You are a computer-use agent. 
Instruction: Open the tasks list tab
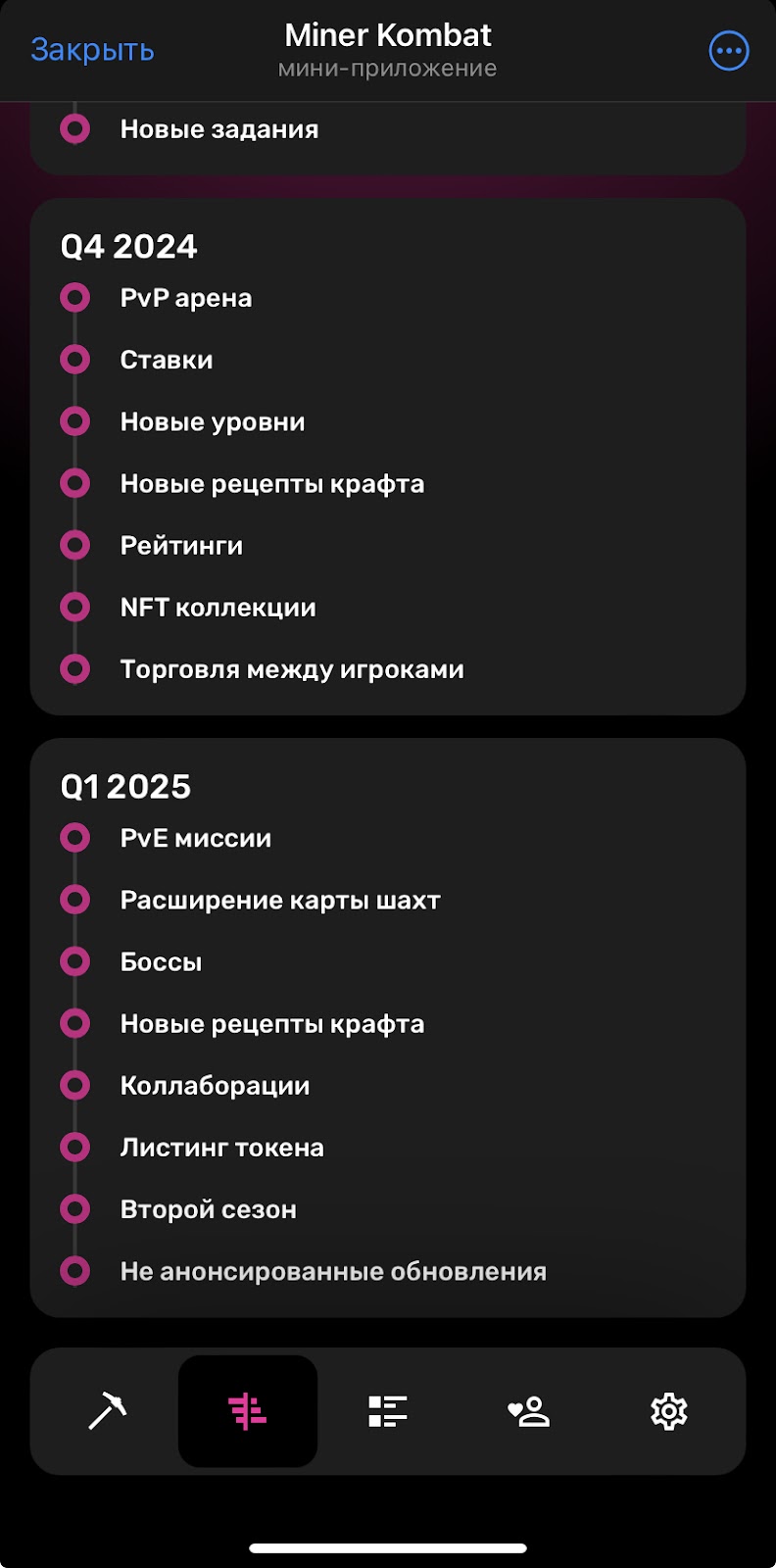[x=388, y=1411]
